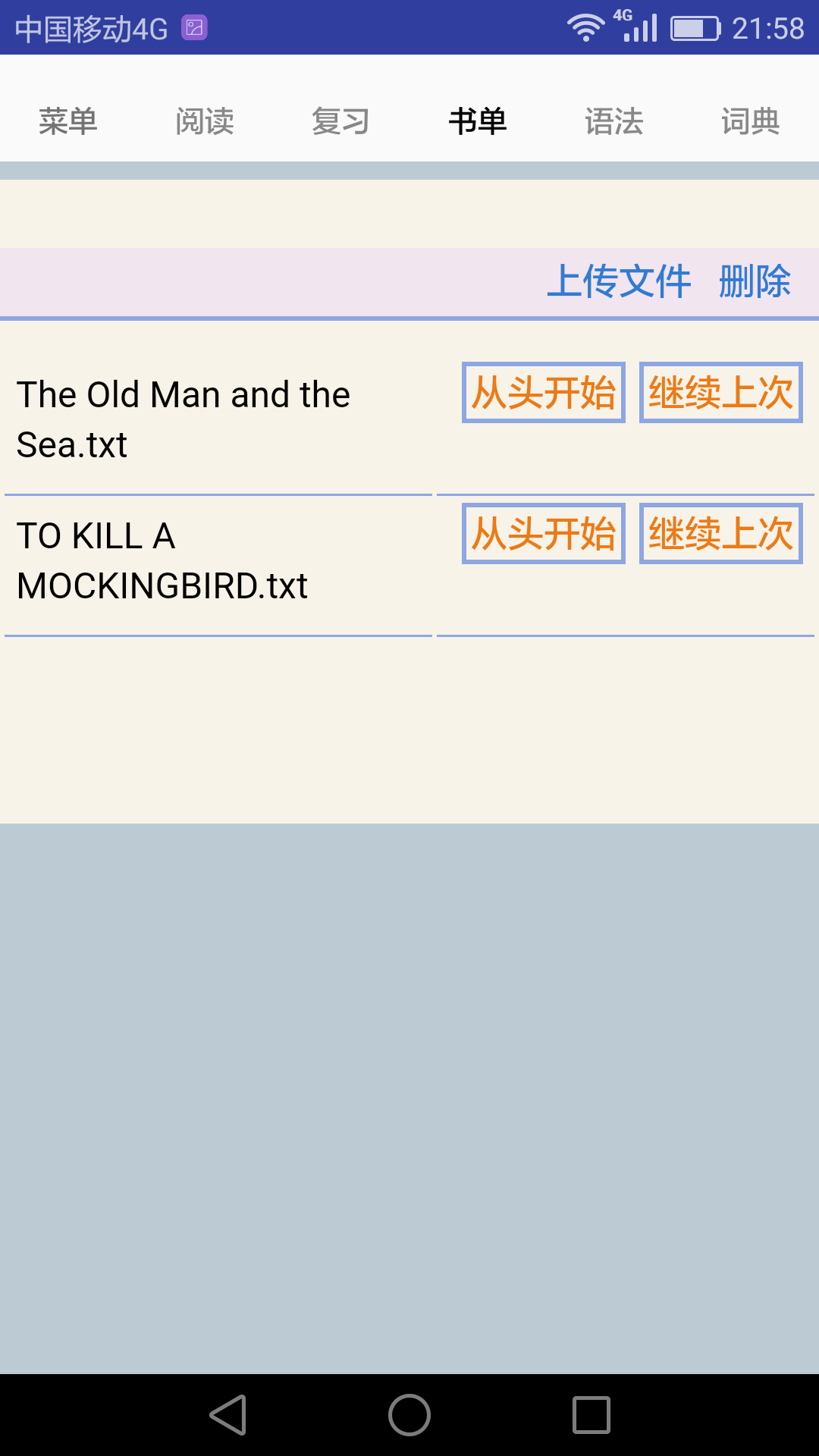Switch to the 菜单 tab
Viewport: 819px width, 1456px height.
(x=68, y=121)
